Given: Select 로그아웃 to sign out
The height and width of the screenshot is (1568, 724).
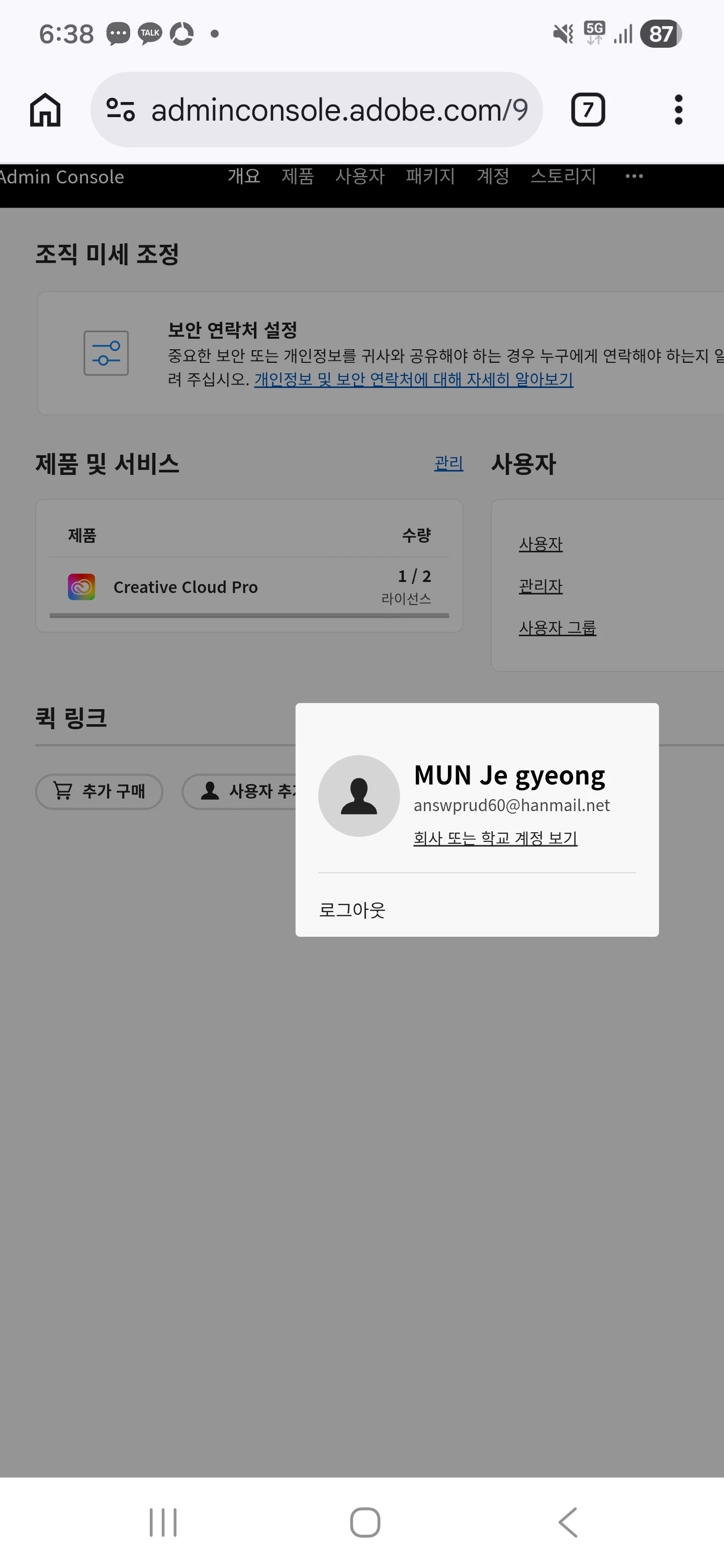Looking at the screenshot, I should (x=352, y=910).
